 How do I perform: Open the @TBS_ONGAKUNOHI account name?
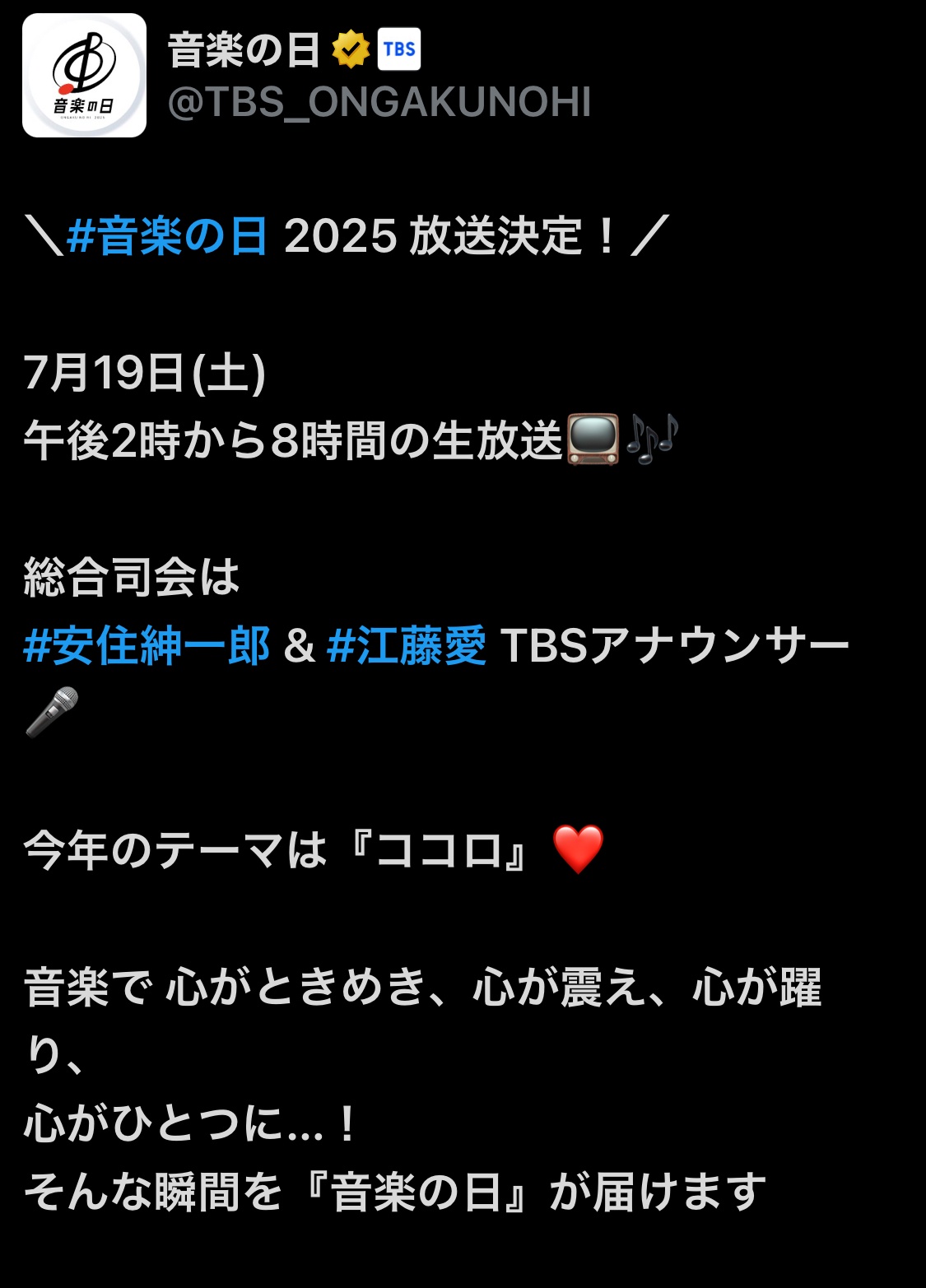pyautogui.click(x=379, y=103)
